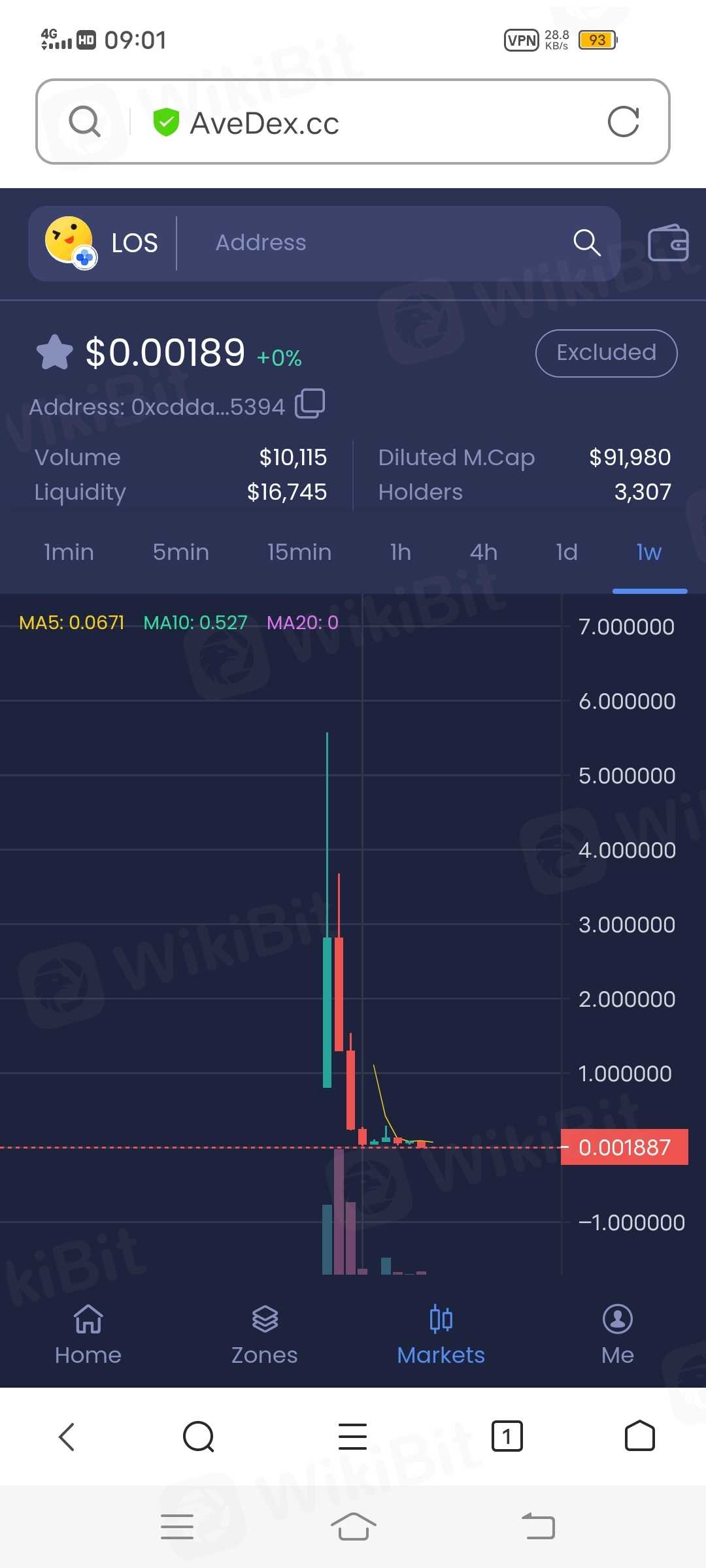The image size is (706, 1568).
Task: Open the browser menu
Action: tap(352, 1437)
